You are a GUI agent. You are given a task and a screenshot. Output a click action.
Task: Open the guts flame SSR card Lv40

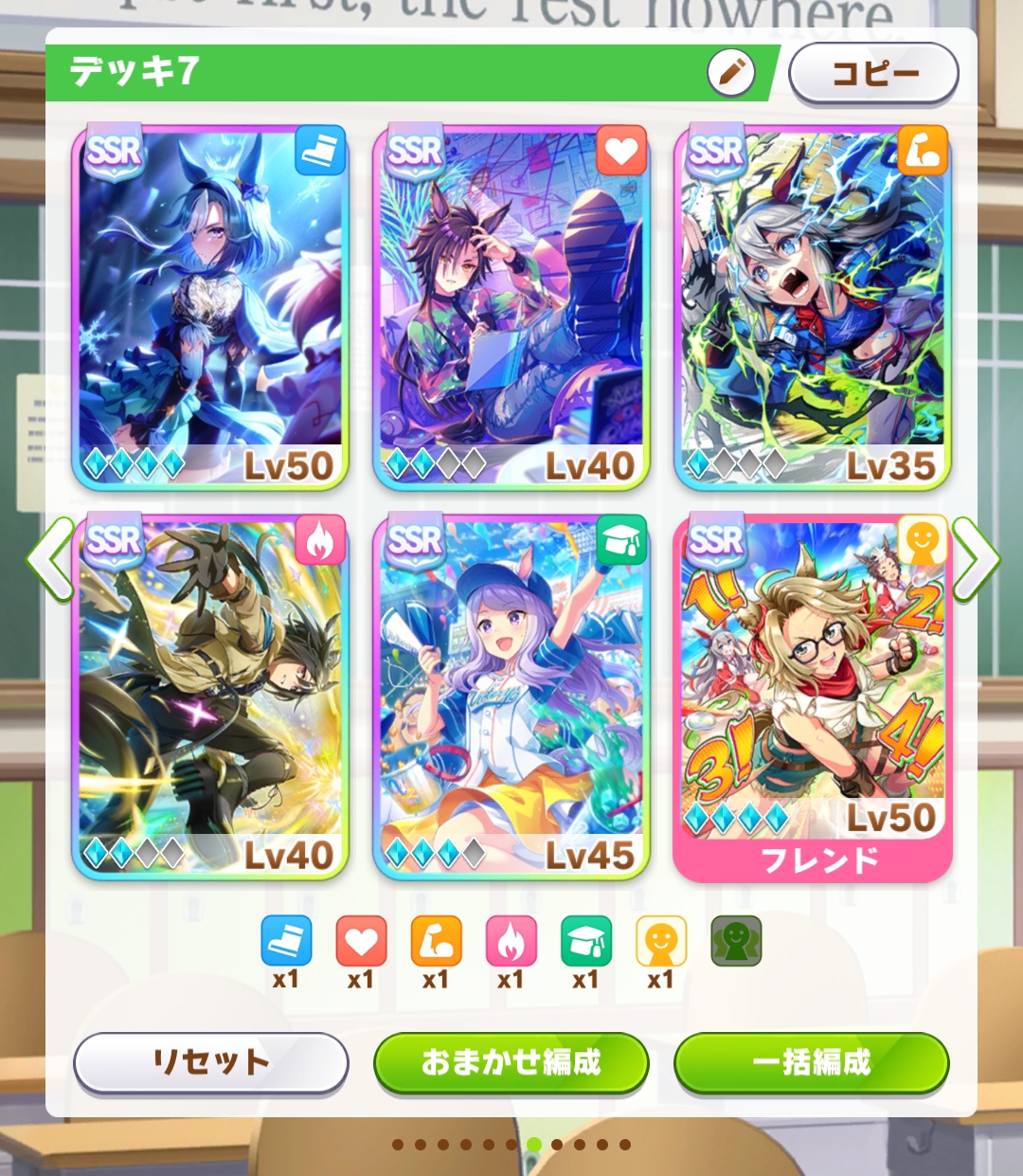(x=210, y=697)
